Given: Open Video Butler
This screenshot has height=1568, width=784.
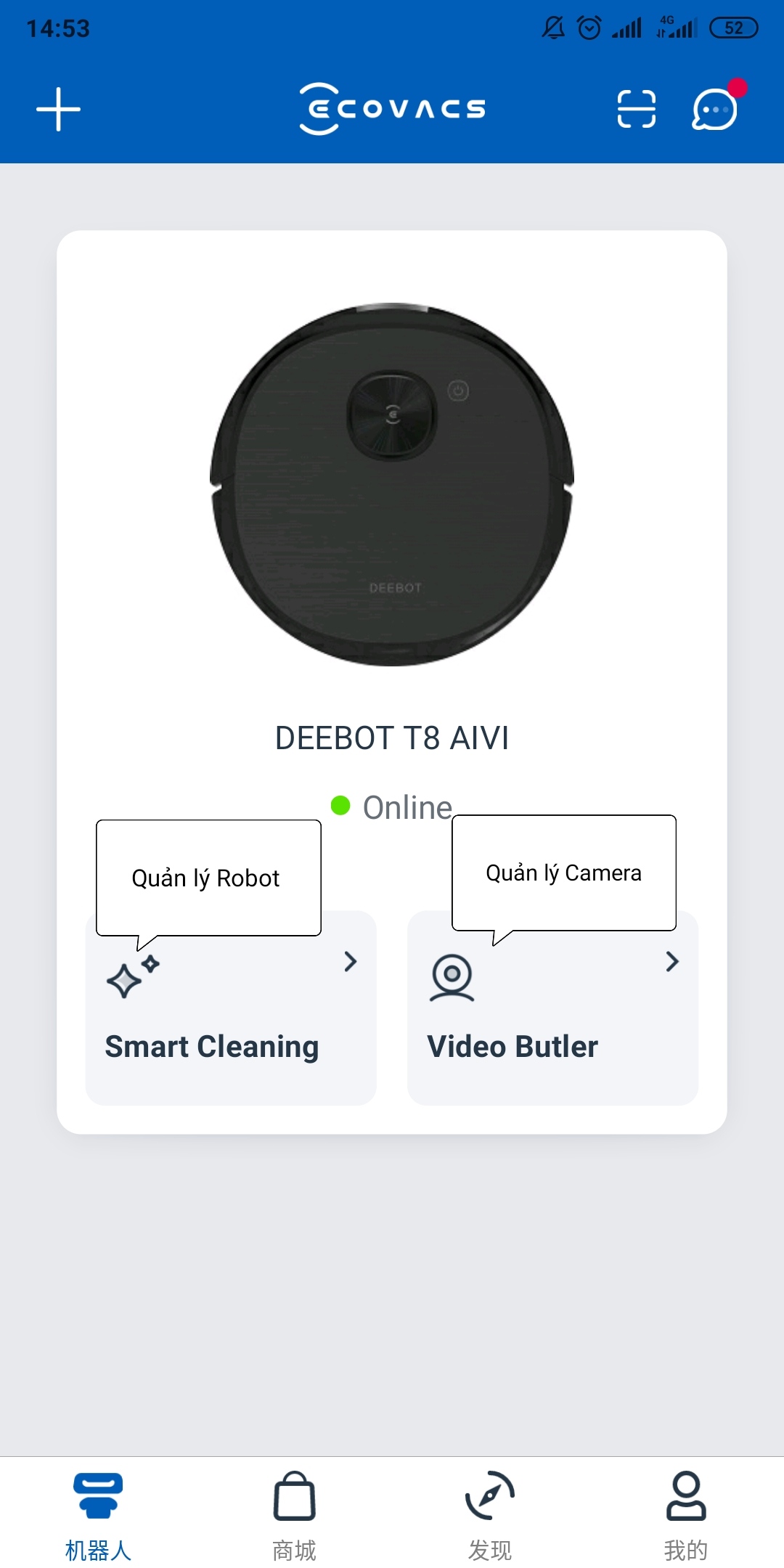Looking at the screenshot, I should pos(553,1008).
